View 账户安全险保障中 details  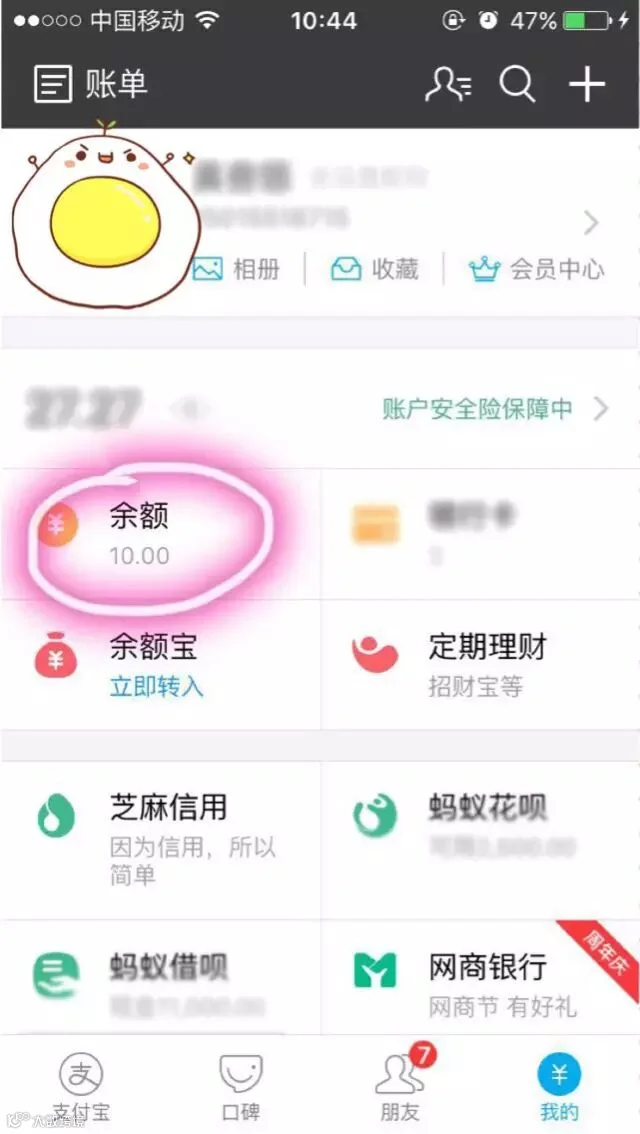tap(495, 409)
